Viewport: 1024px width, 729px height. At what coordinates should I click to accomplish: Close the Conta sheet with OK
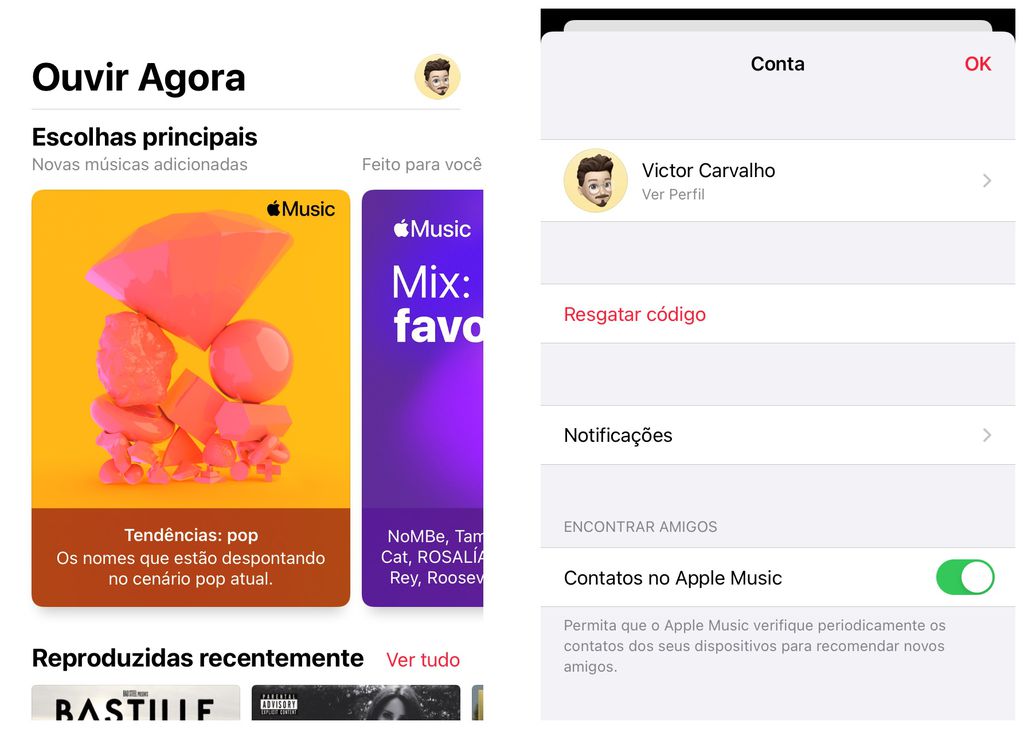(977, 64)
